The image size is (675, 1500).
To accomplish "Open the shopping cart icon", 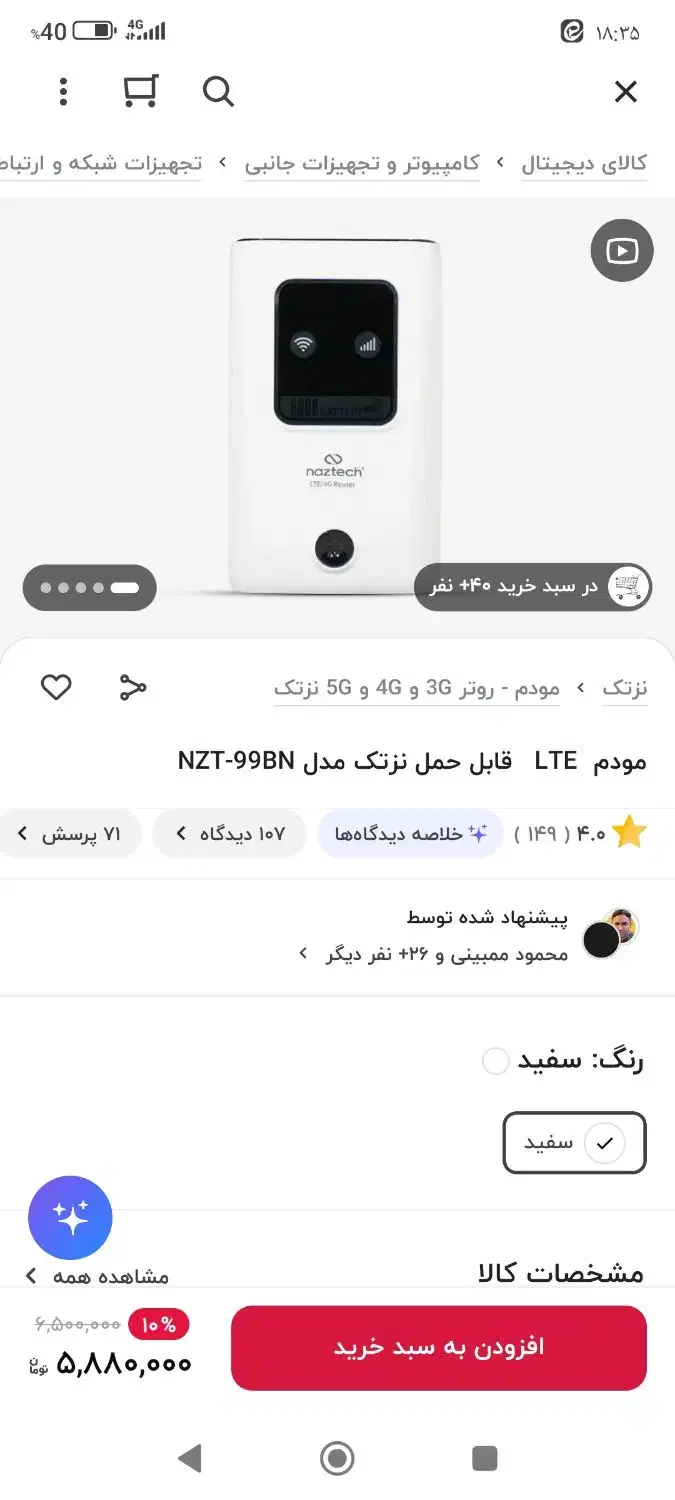I will click(141, 91).
